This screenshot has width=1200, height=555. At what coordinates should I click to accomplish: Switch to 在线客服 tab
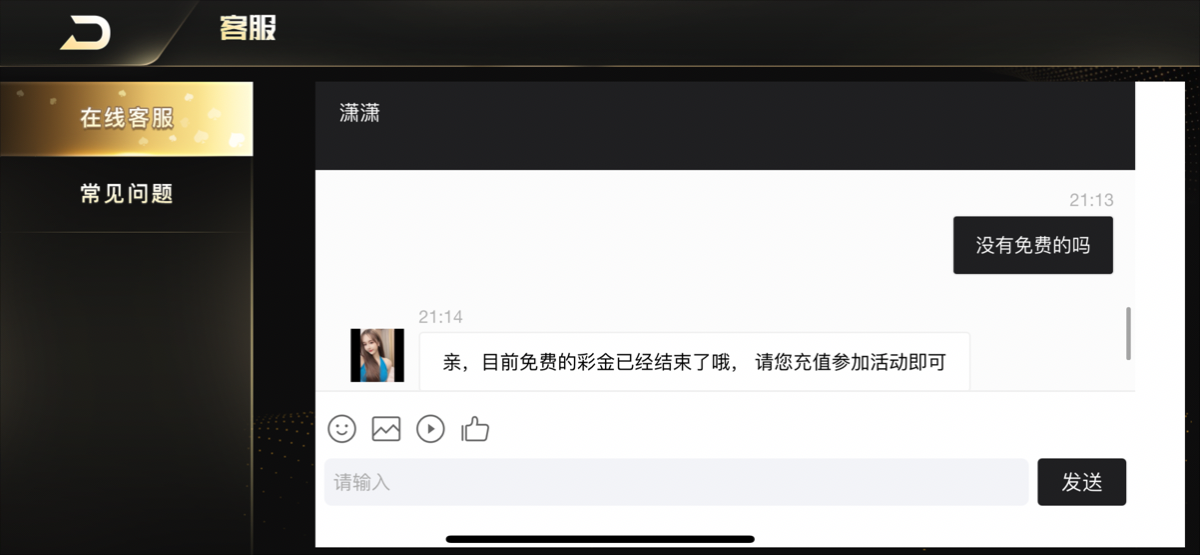pos(126,118)
